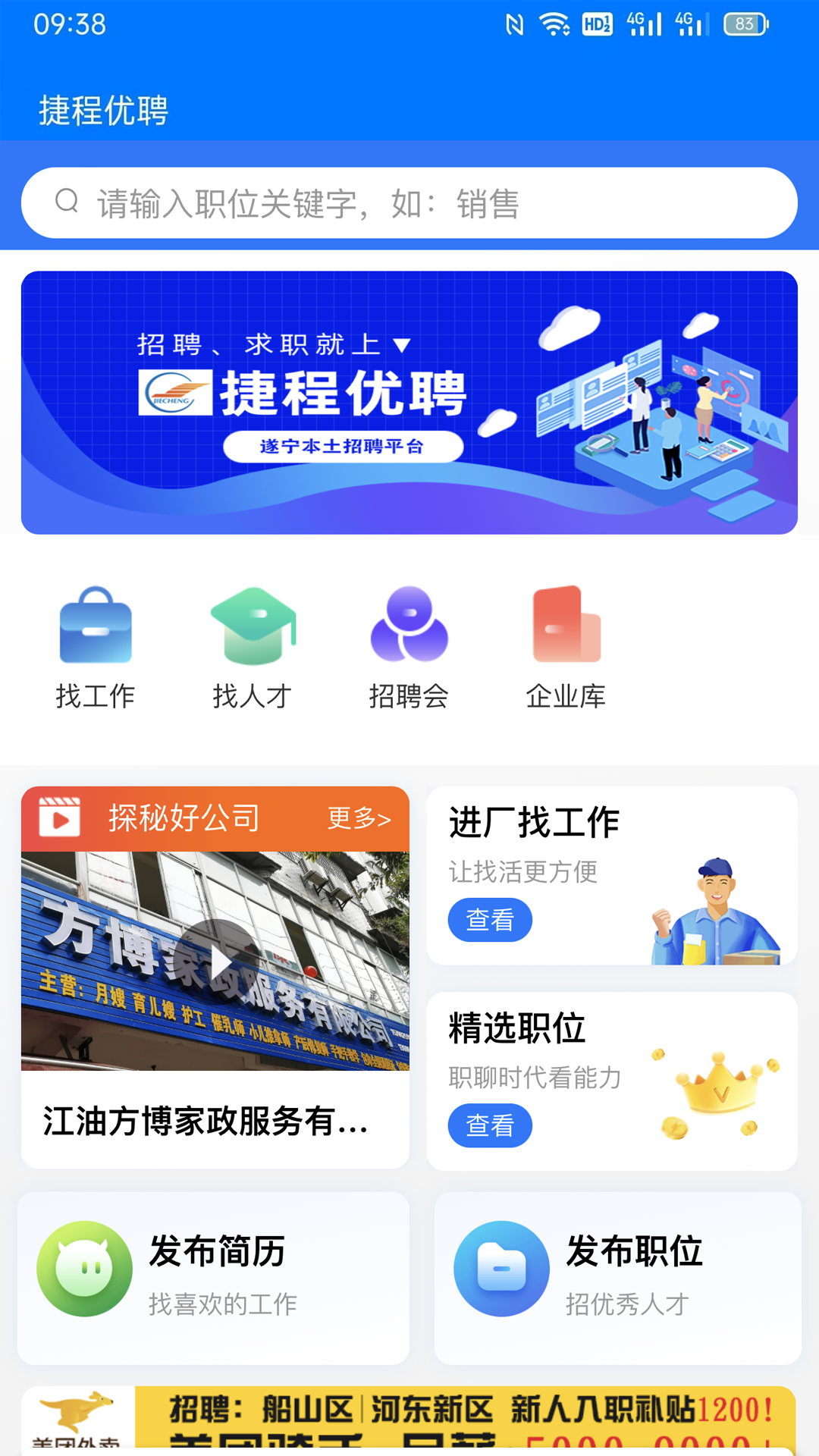819x1456 pixels.
Task: Open the Meituan delivery rider recruitment ad
Action: point(409,1426)
